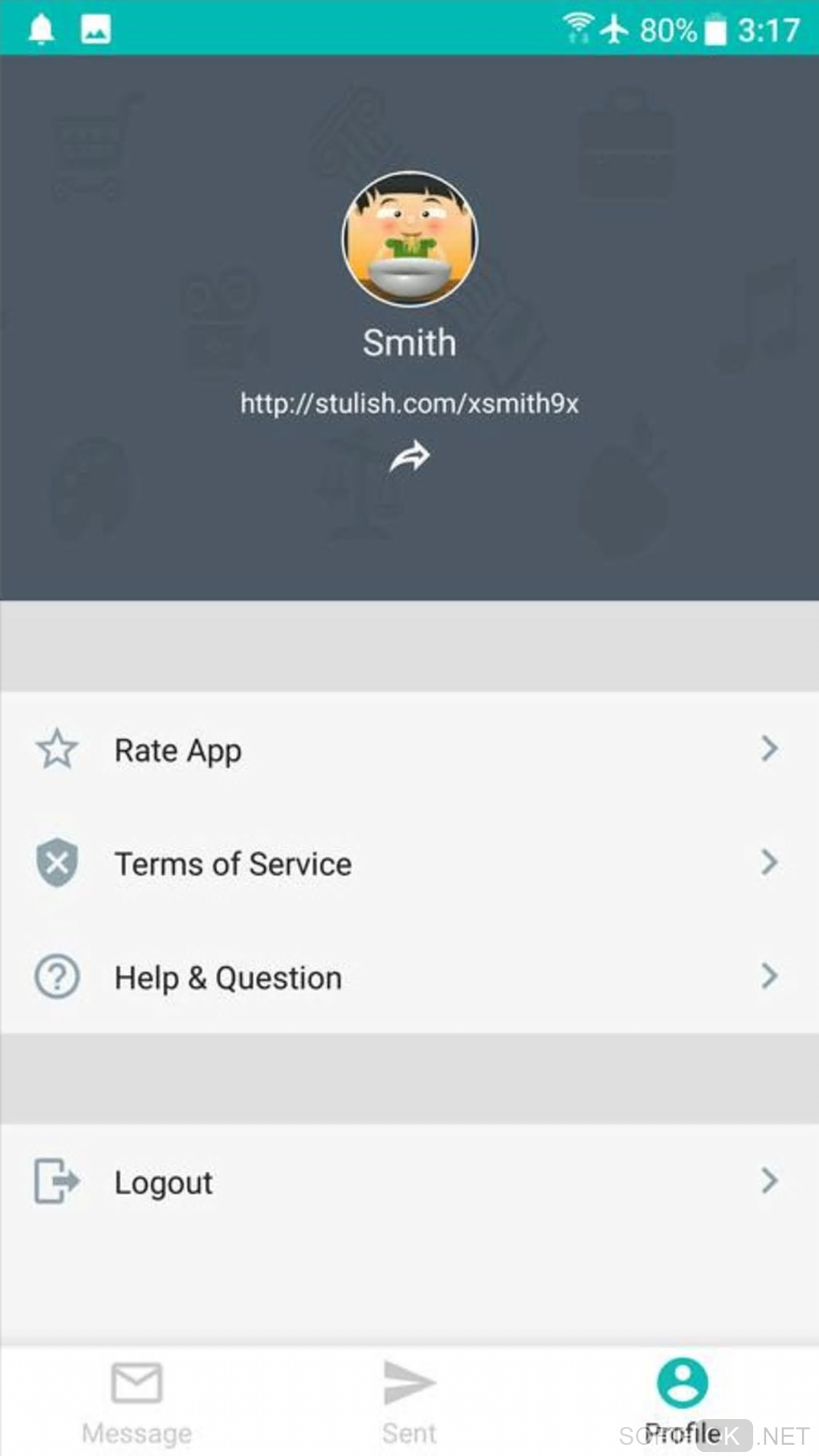Switch to the Sent tab
The image size is (819, 1456).
coord(409,1401)
